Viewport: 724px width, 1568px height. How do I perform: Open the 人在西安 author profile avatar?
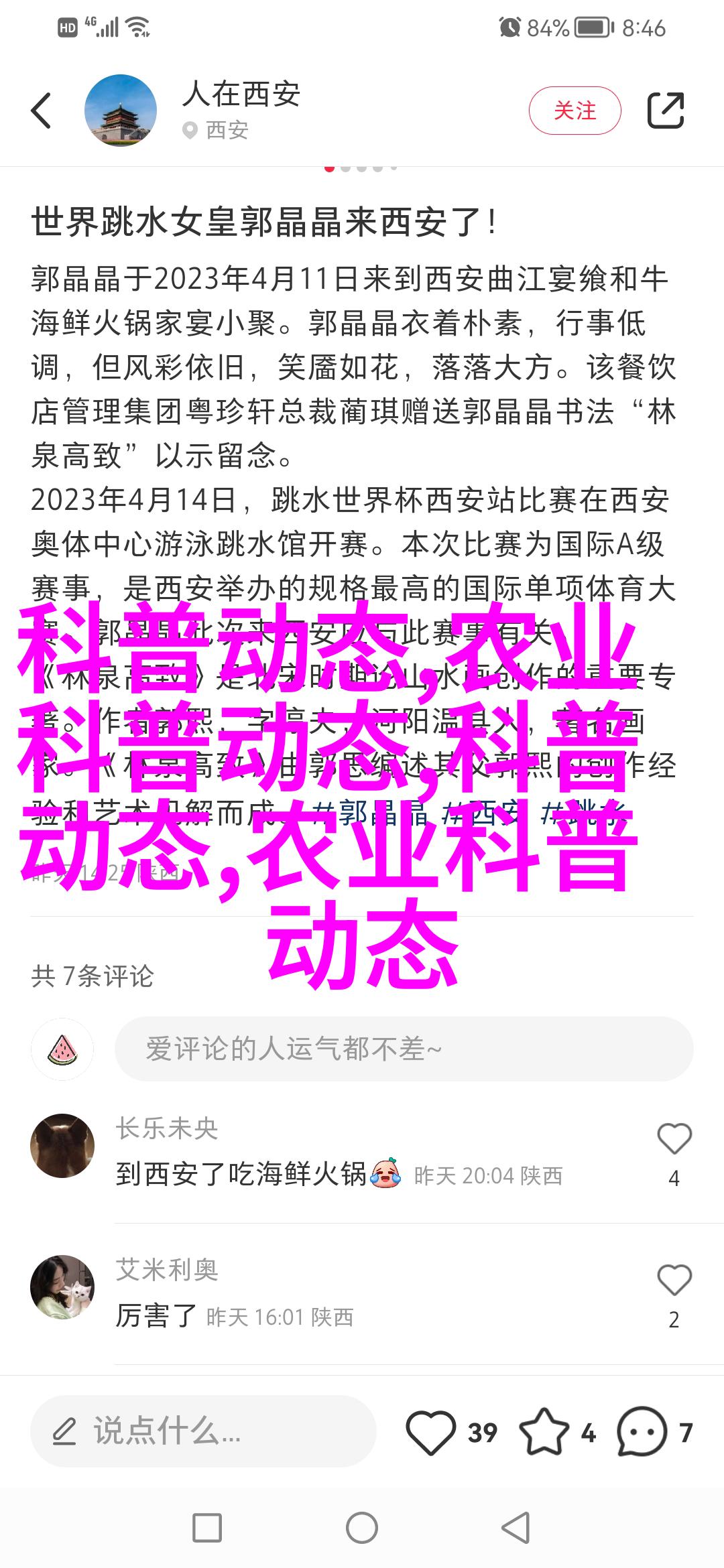pyautogui.click(x=121, y=111)
